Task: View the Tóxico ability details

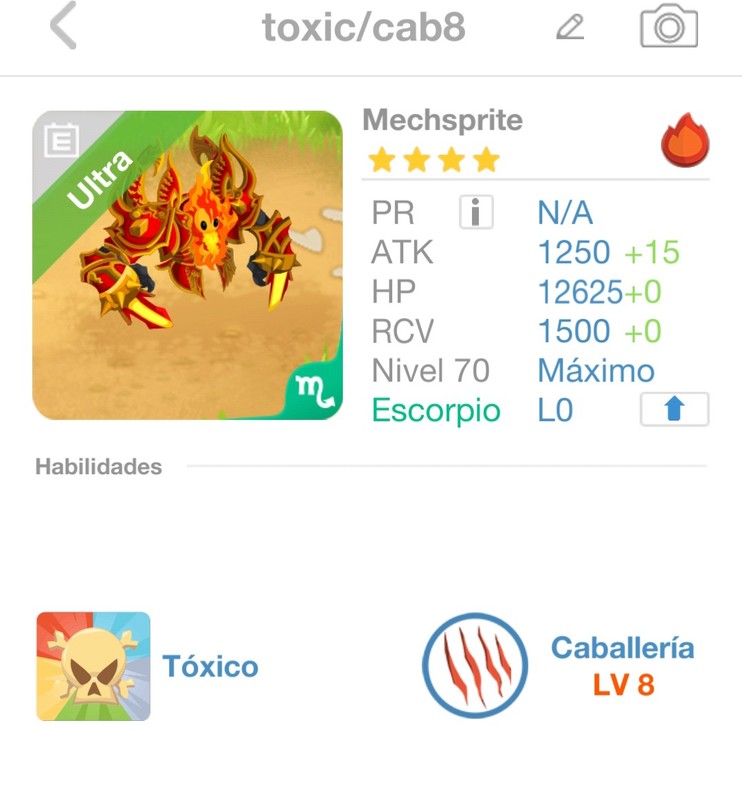Action: click(x=94, y=666)
